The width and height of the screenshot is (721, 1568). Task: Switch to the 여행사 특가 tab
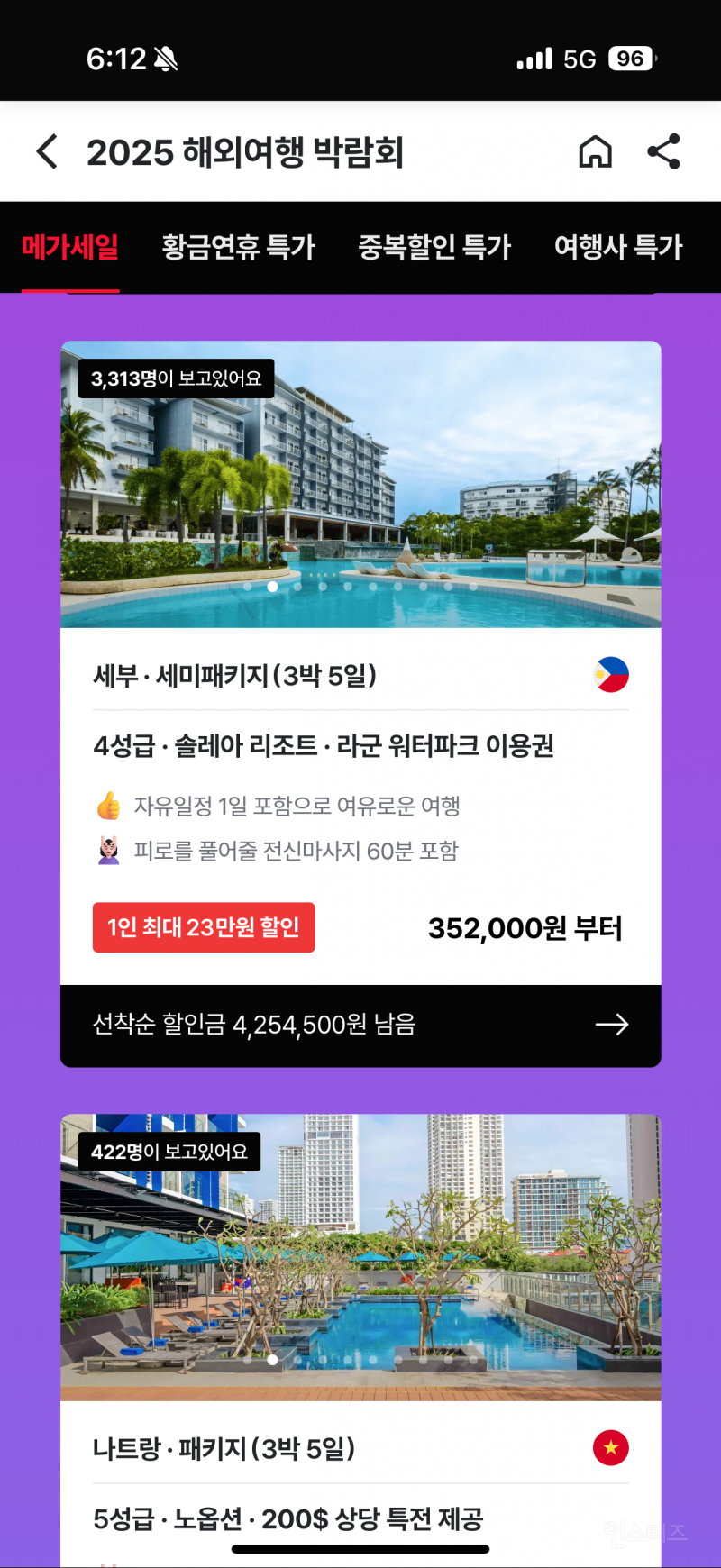click(618, 247)
